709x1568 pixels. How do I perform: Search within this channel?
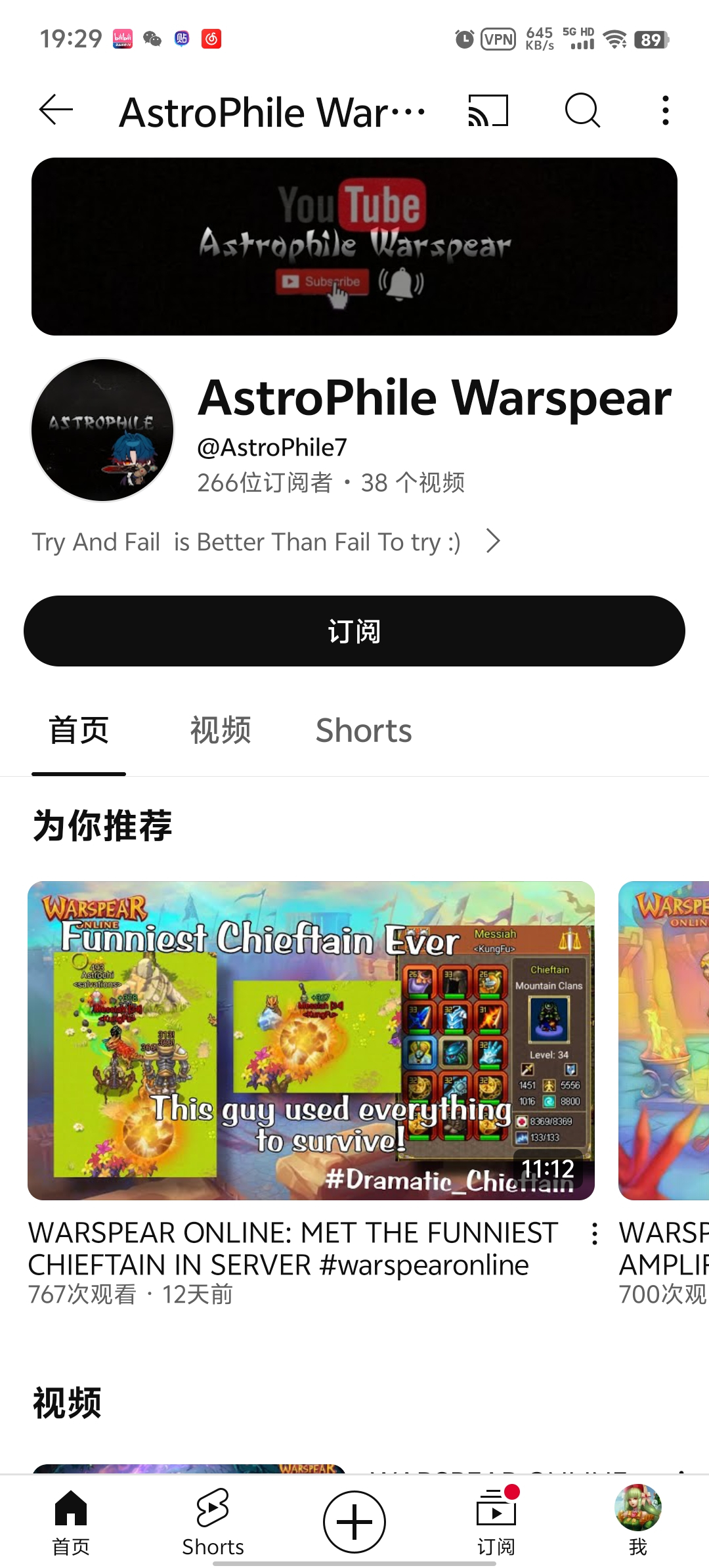coord(582,110)
